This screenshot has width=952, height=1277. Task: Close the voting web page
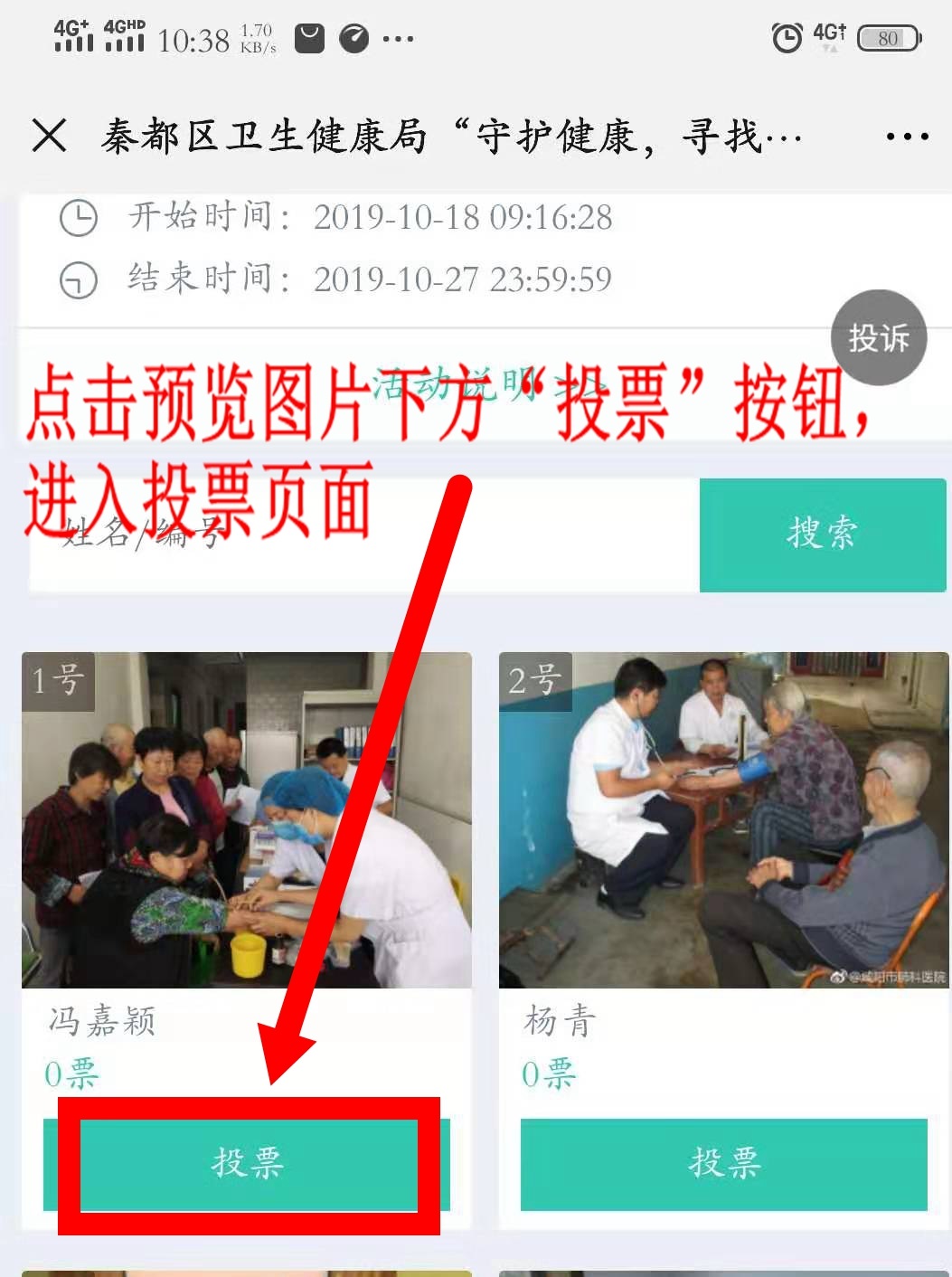click(49, 137)
